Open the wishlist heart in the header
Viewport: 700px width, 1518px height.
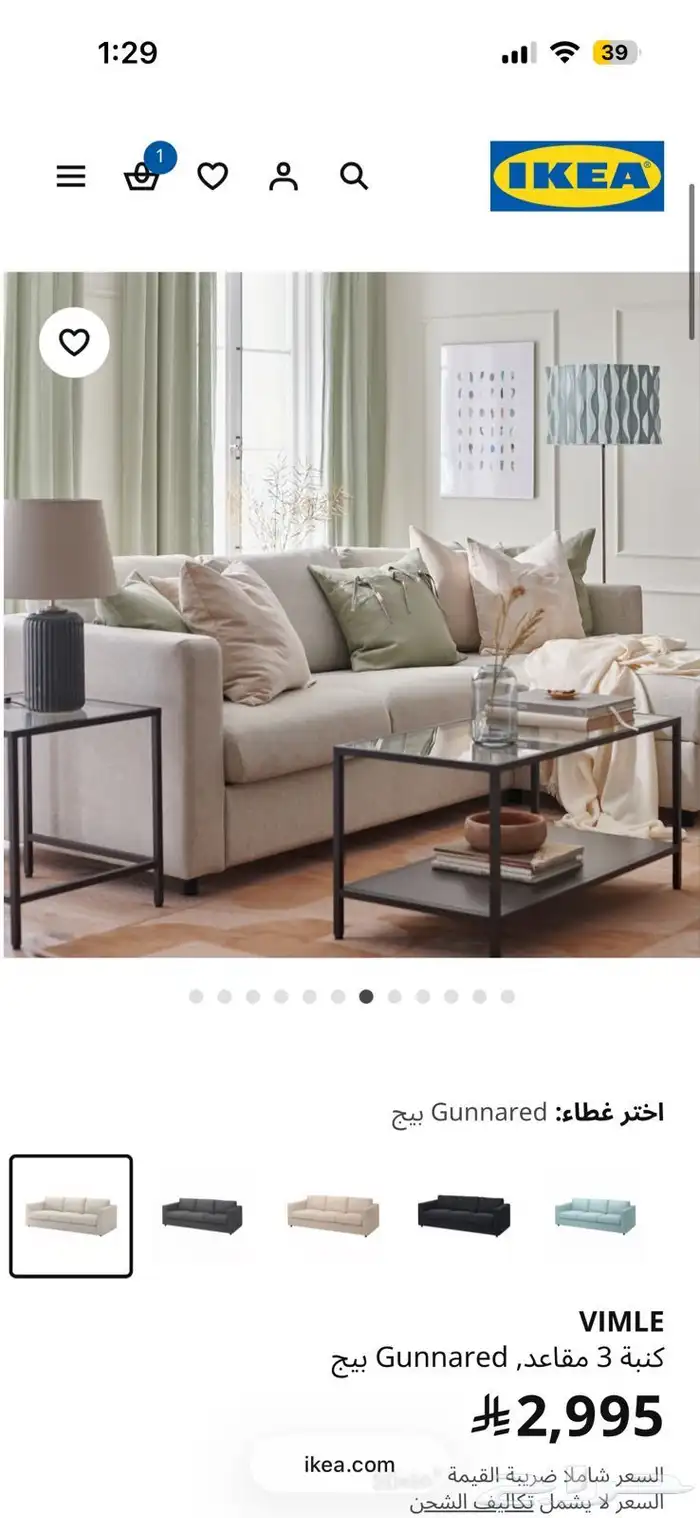click(x=212, y=177)
